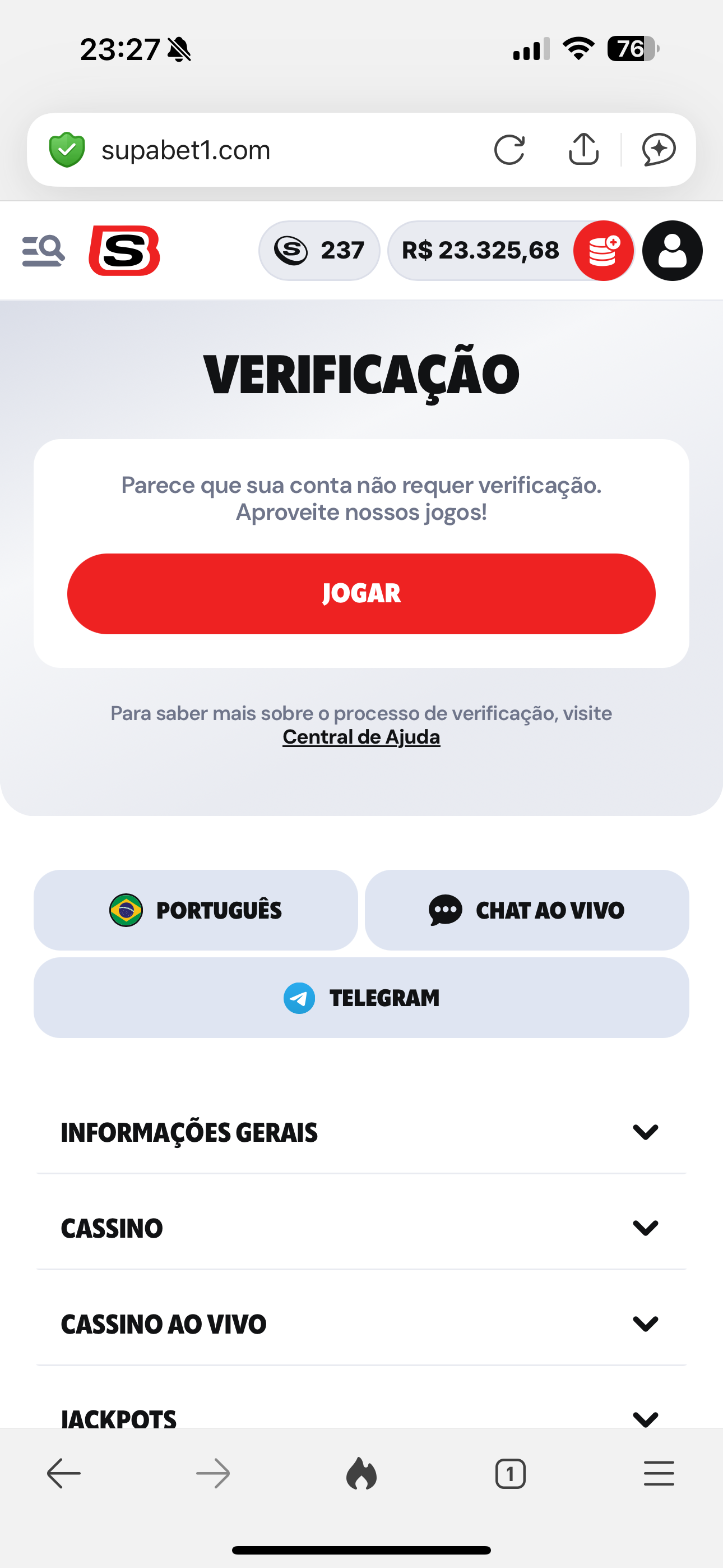Open CHAT AO VIVO
Screen dimensions: 723x1568
click(x=525, y=910)
